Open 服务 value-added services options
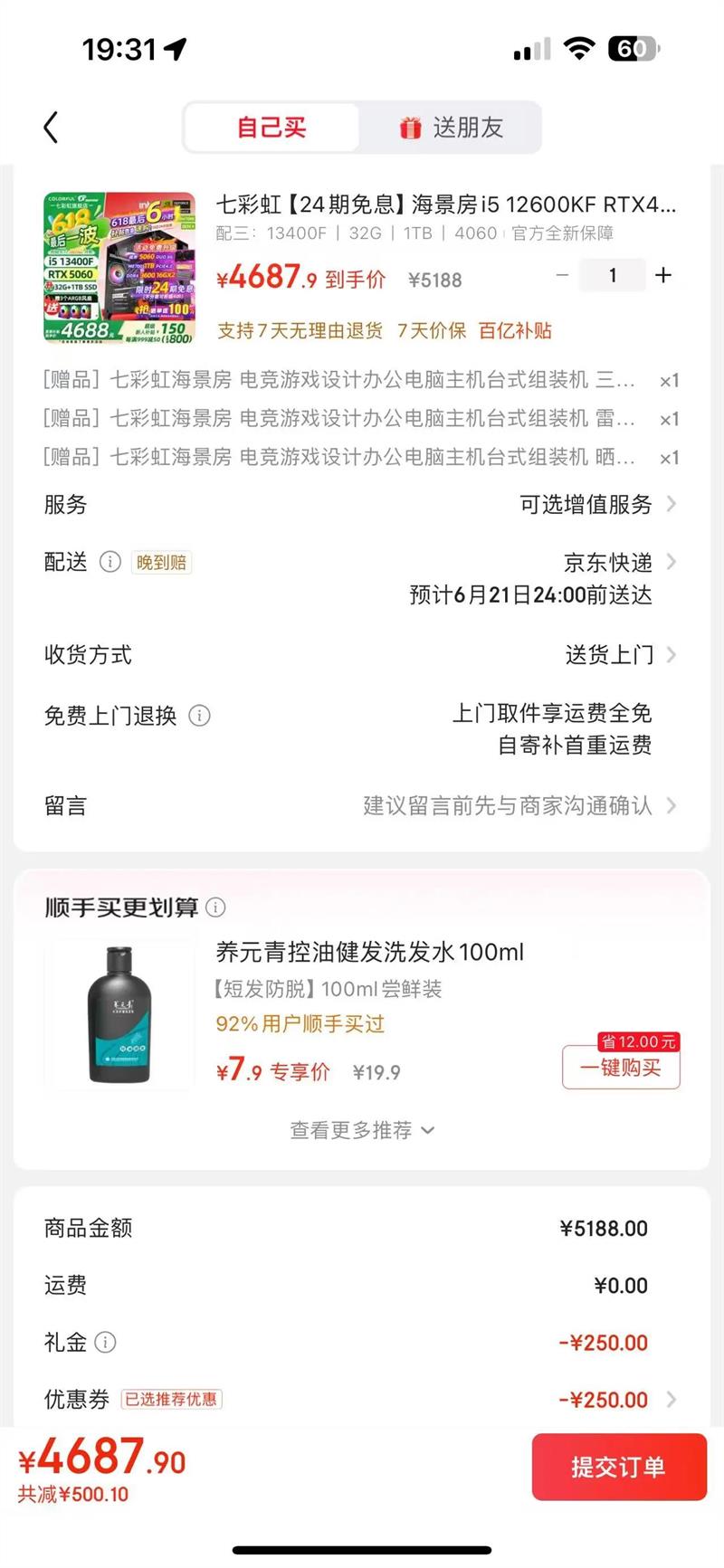 [597, 504]
